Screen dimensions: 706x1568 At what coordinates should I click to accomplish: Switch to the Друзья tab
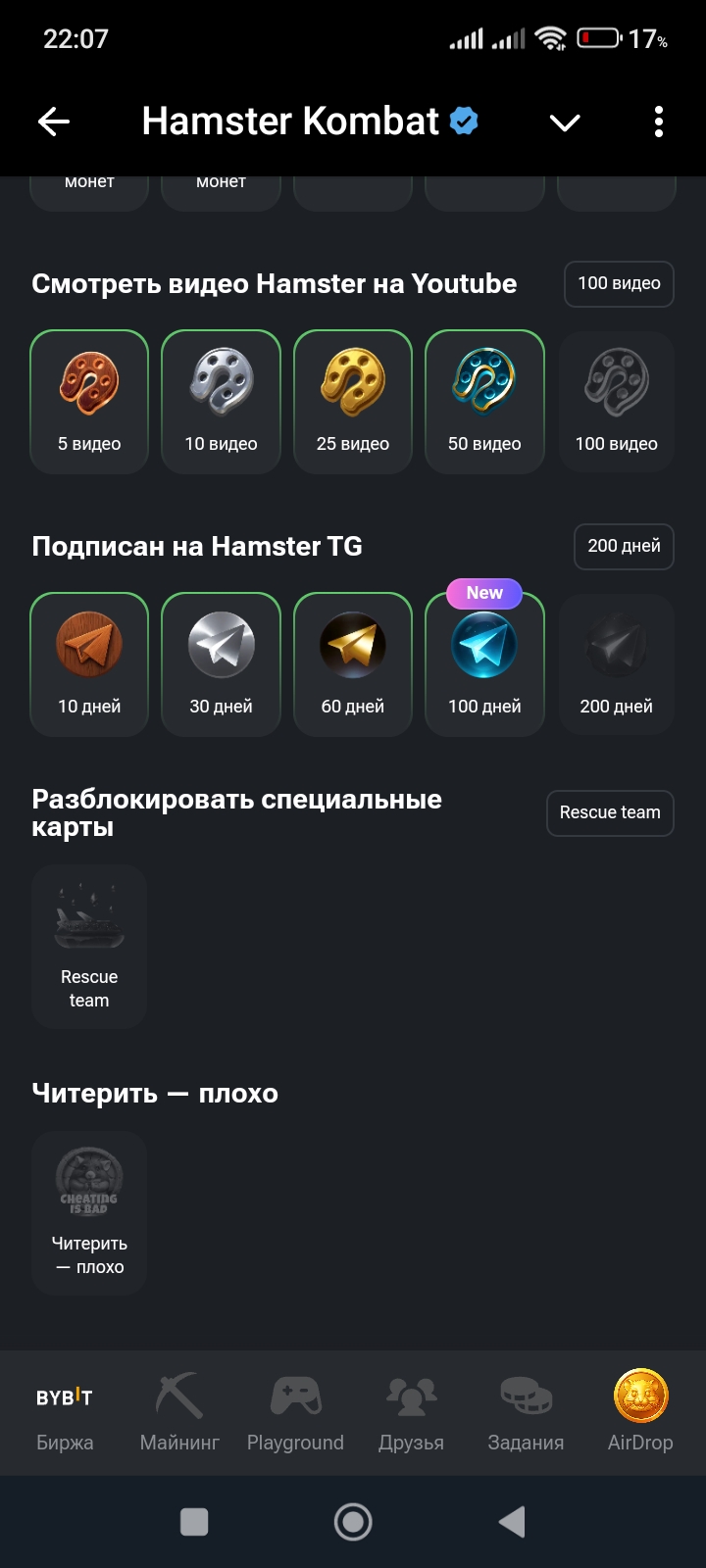411,1412
